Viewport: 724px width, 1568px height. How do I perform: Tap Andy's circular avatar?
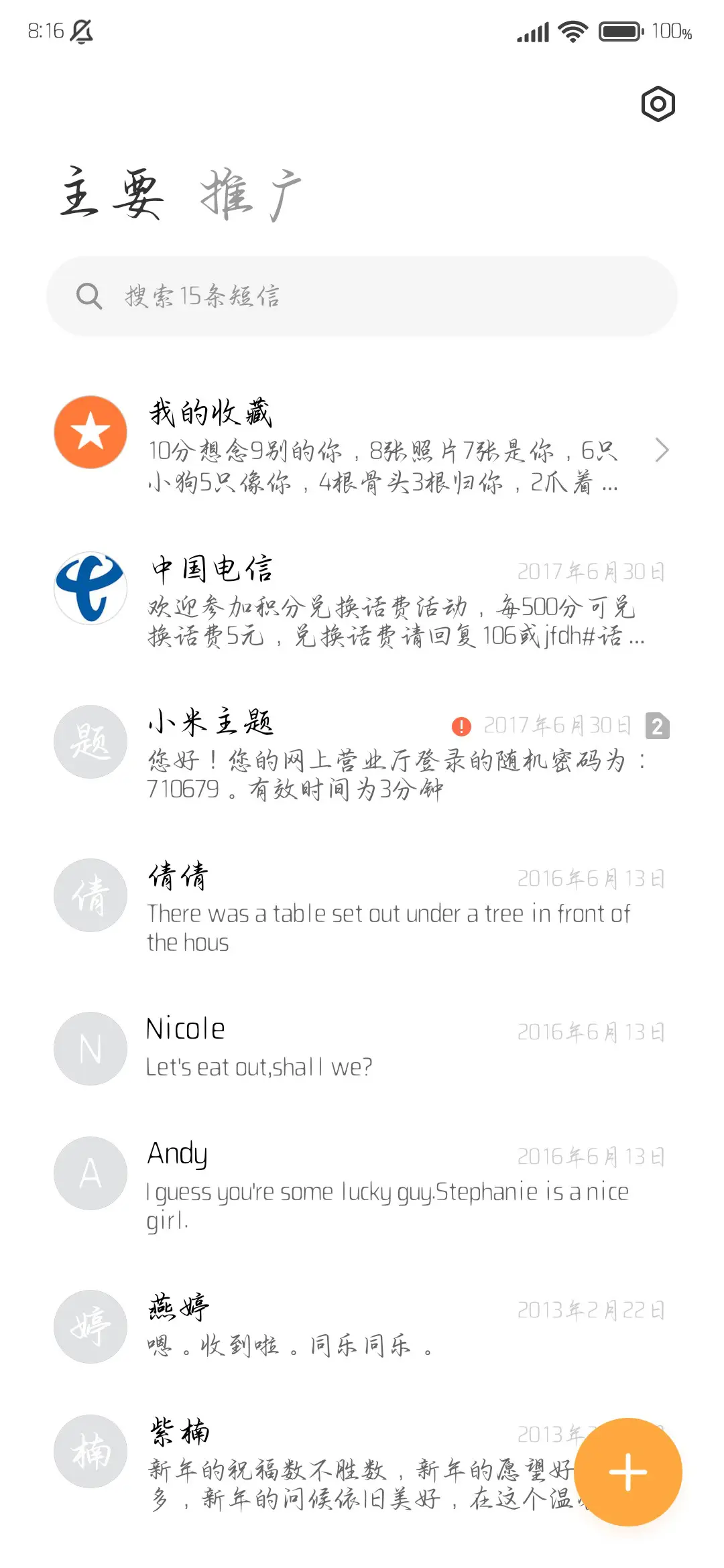click(x=90, y=1172)
